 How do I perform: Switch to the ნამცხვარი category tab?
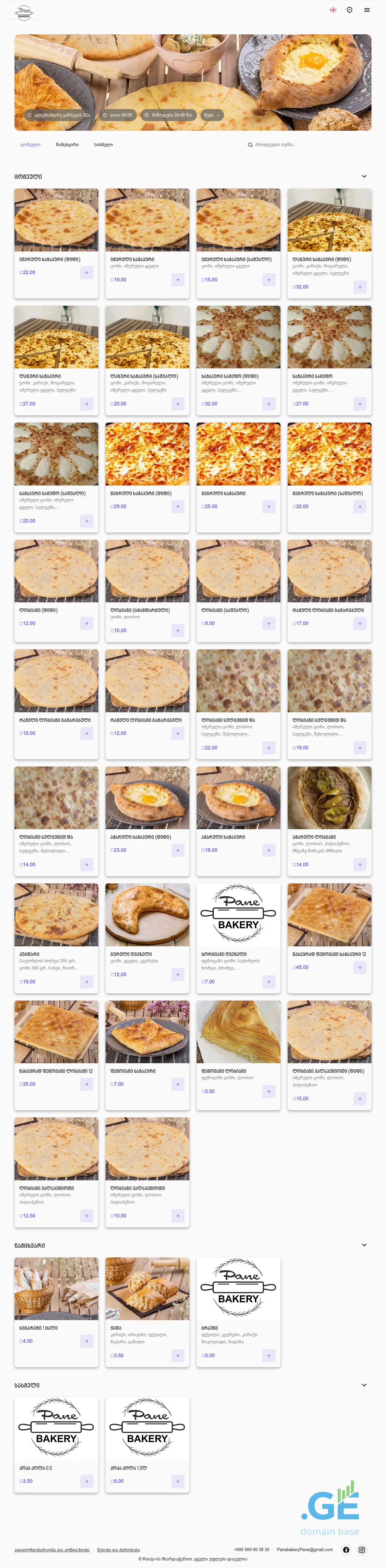(x=67, y=145)
